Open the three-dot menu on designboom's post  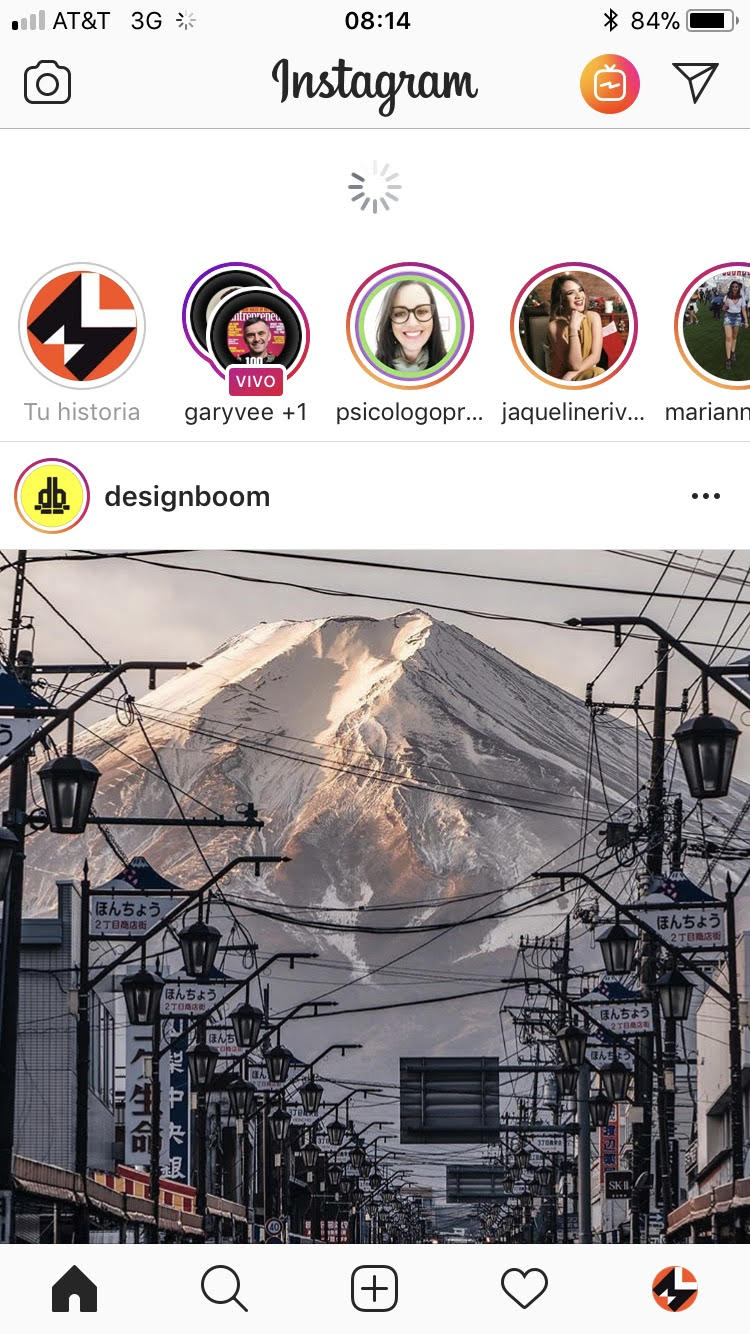[x=705, y=496]
